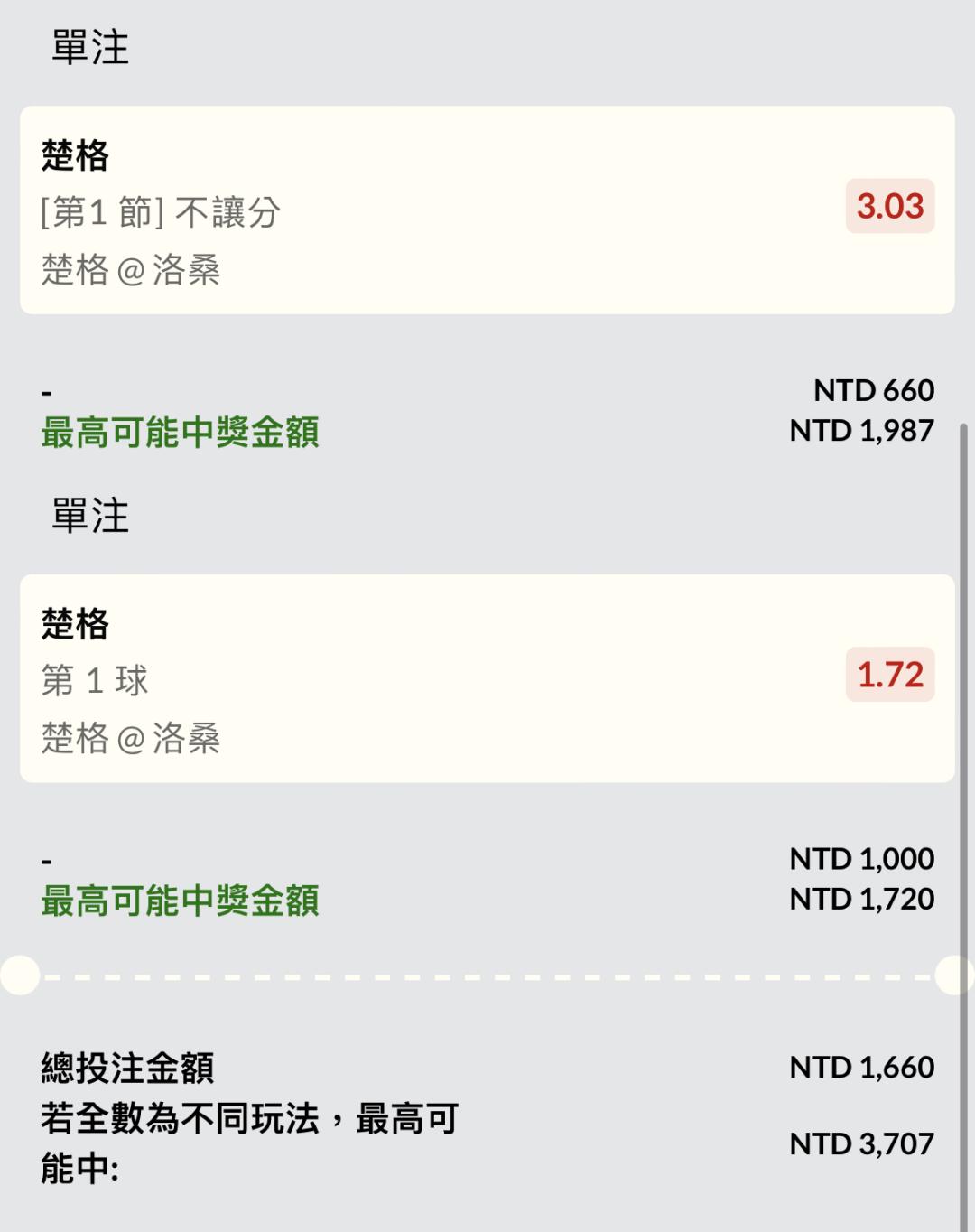Tap the 1.72 odds chip
The width and height of the screenshot is (975, 1232).
889,675
